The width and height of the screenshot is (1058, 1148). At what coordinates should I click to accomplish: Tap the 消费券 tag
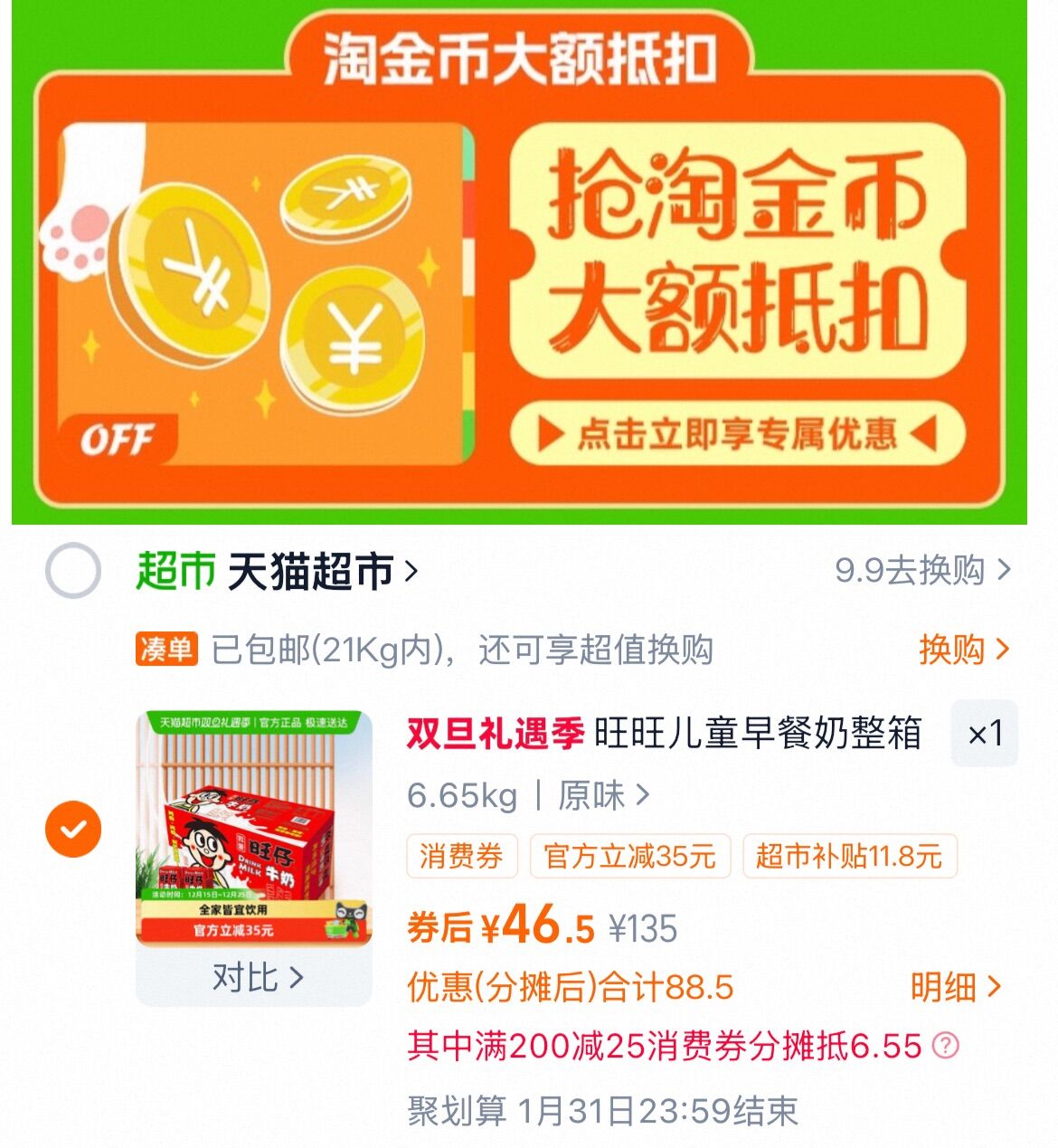coord(461,856)
